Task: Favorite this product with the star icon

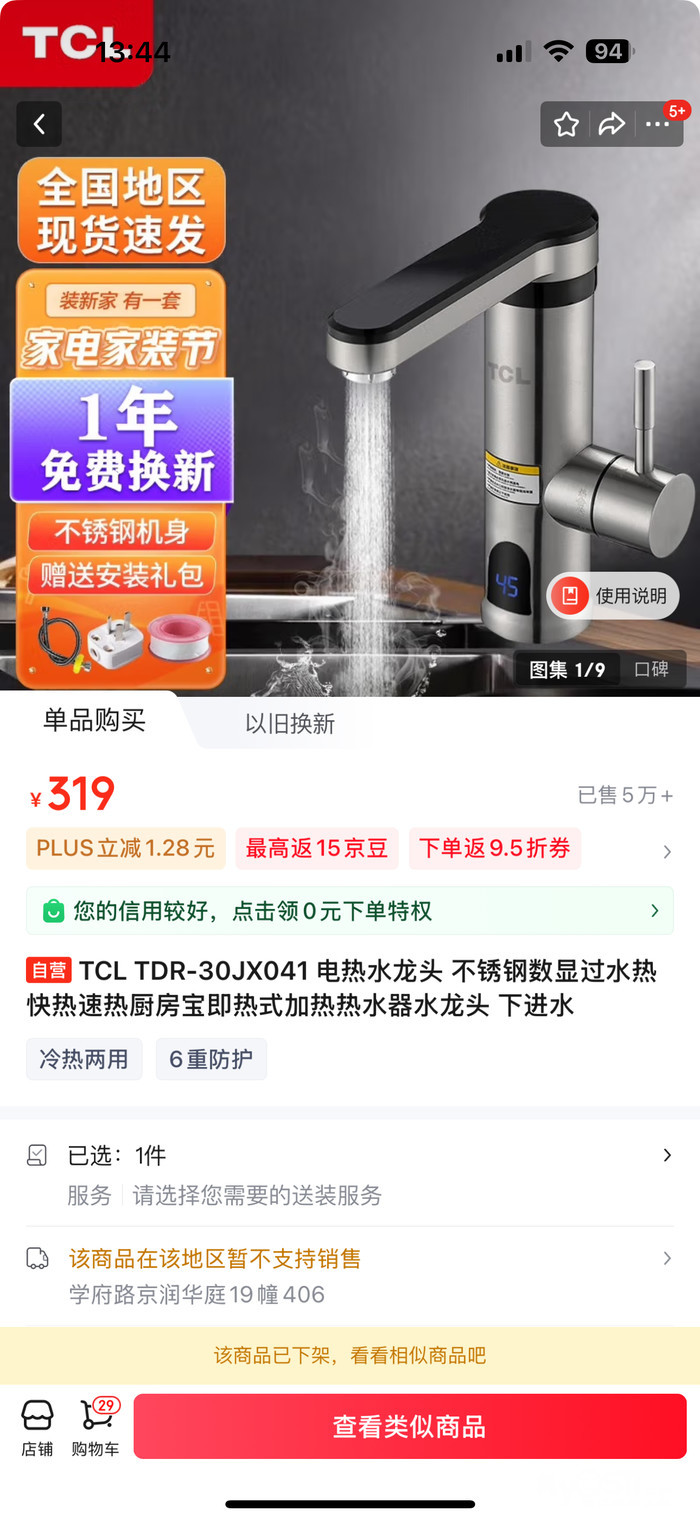Action: point(567,124)
